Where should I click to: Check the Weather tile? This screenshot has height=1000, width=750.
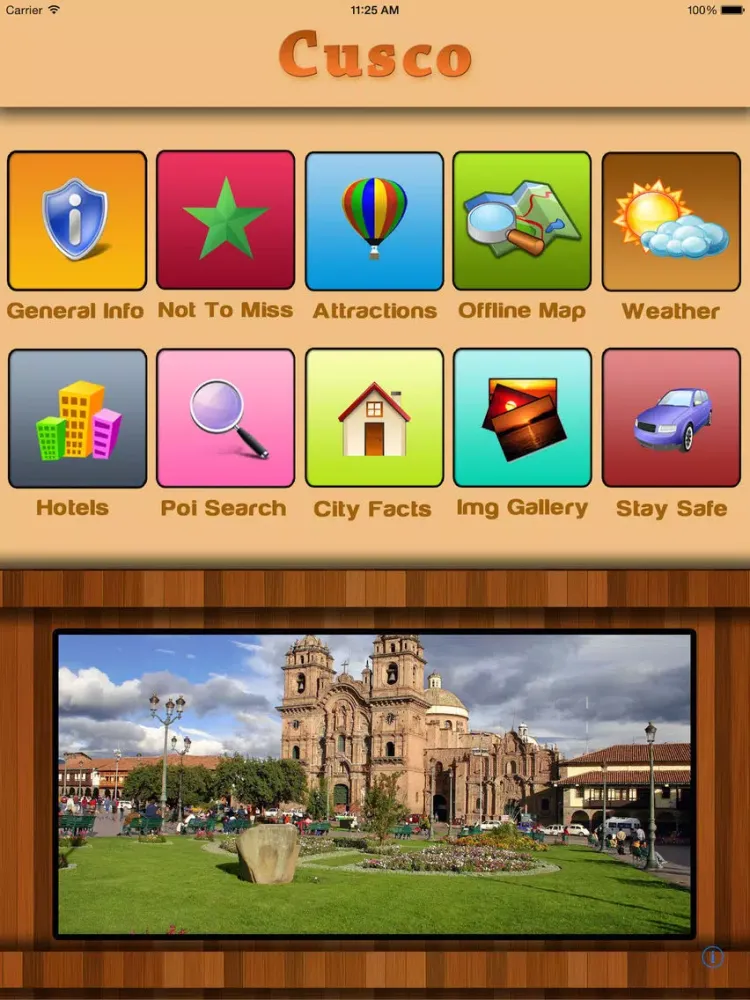point(671,222)
